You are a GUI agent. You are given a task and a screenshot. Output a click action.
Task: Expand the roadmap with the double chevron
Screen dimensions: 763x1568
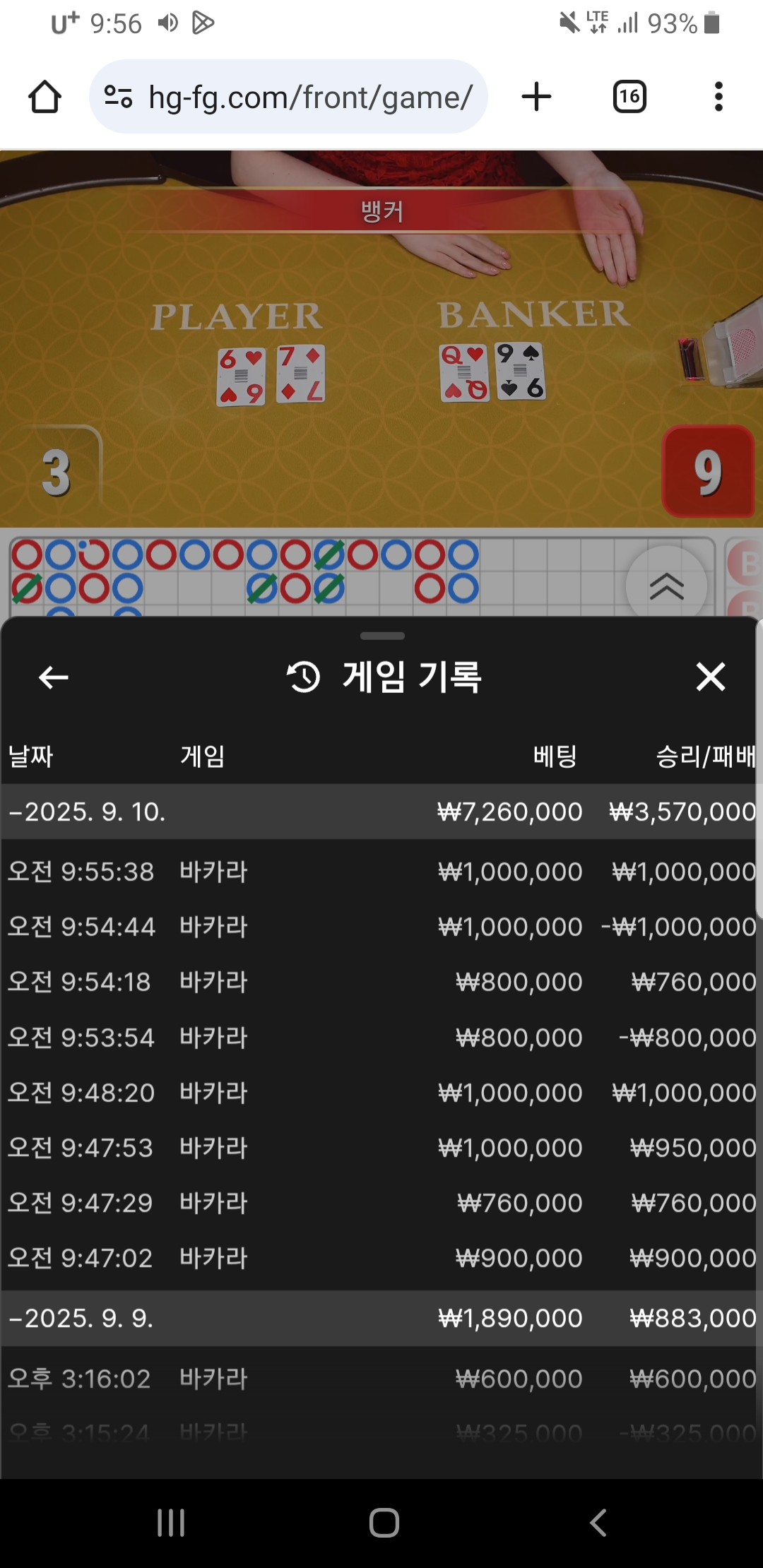(x=666, y=586)
